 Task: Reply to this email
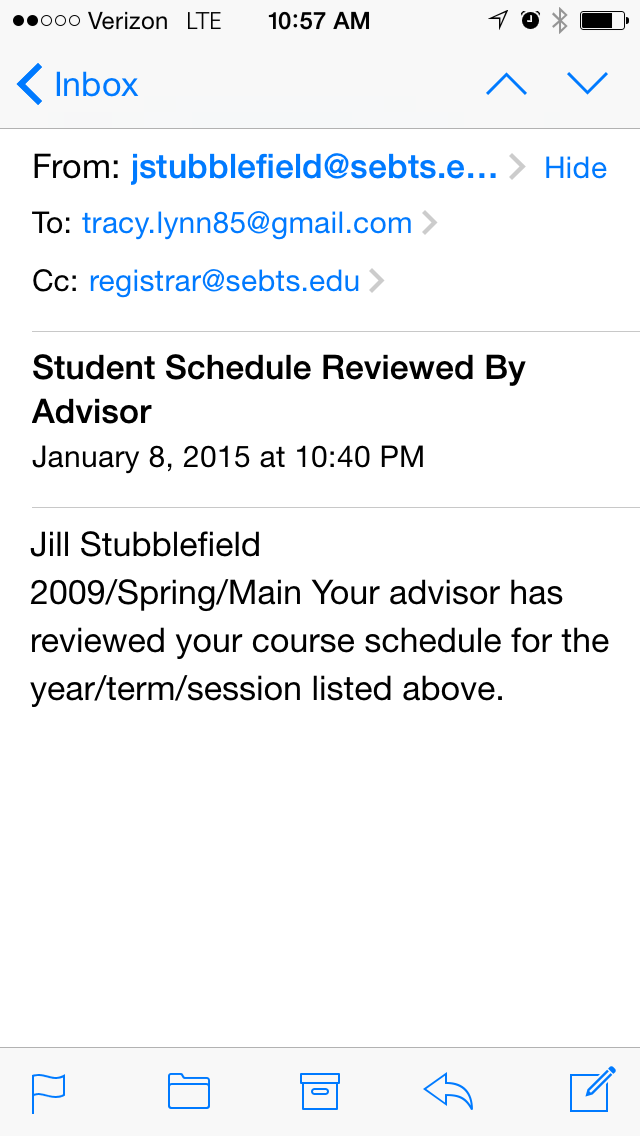(448, 1091)
